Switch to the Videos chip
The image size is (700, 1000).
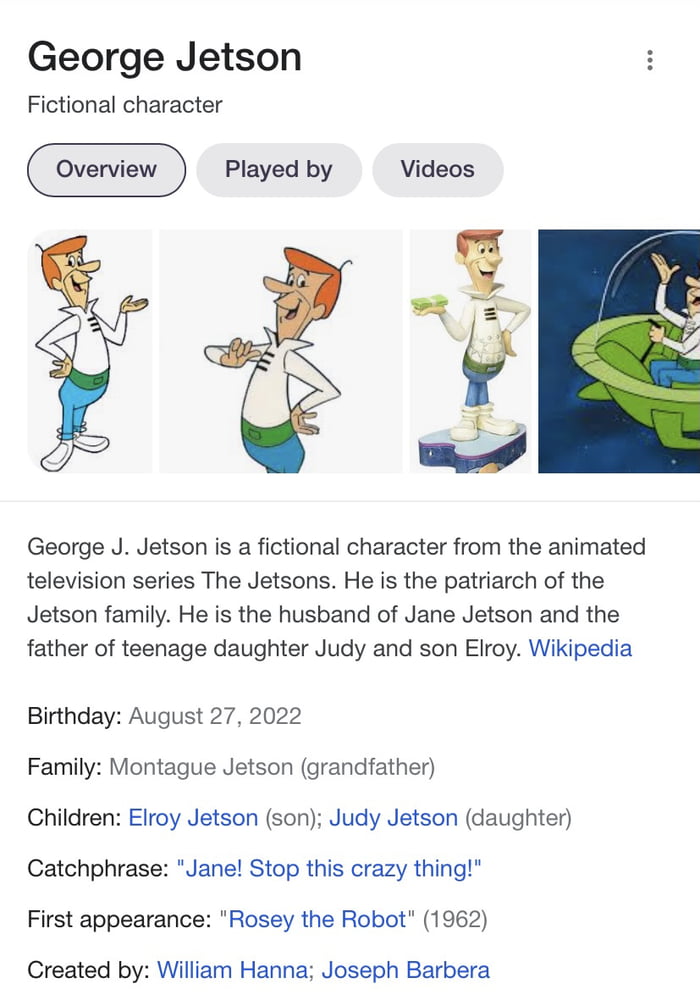click(437, 170)
